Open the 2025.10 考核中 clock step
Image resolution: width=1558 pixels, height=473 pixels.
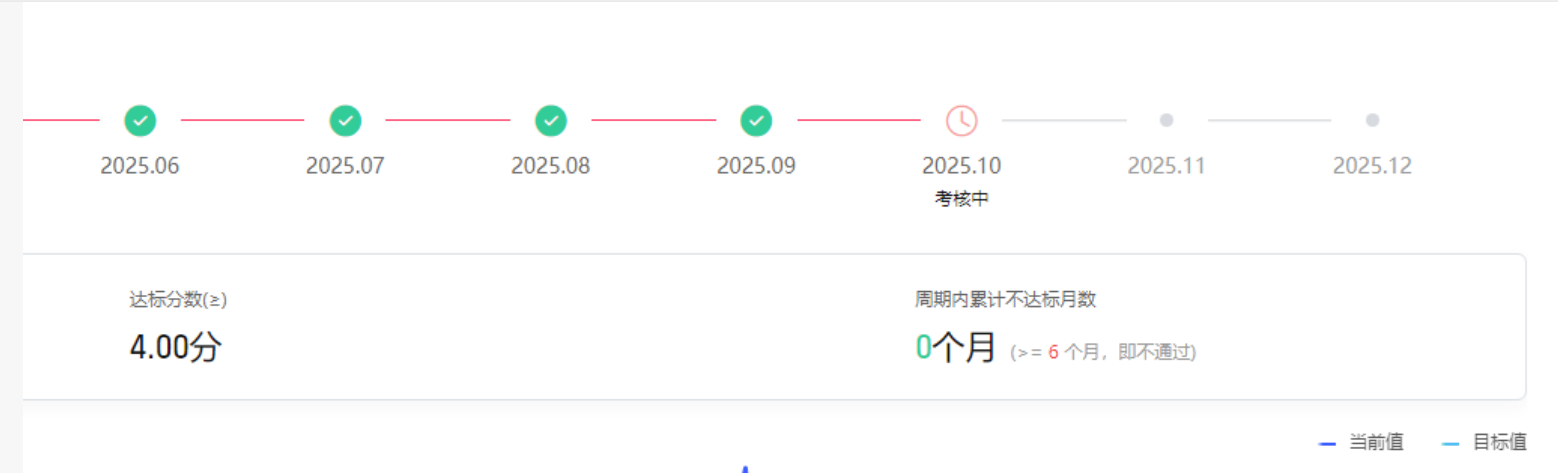pos(961,120)
